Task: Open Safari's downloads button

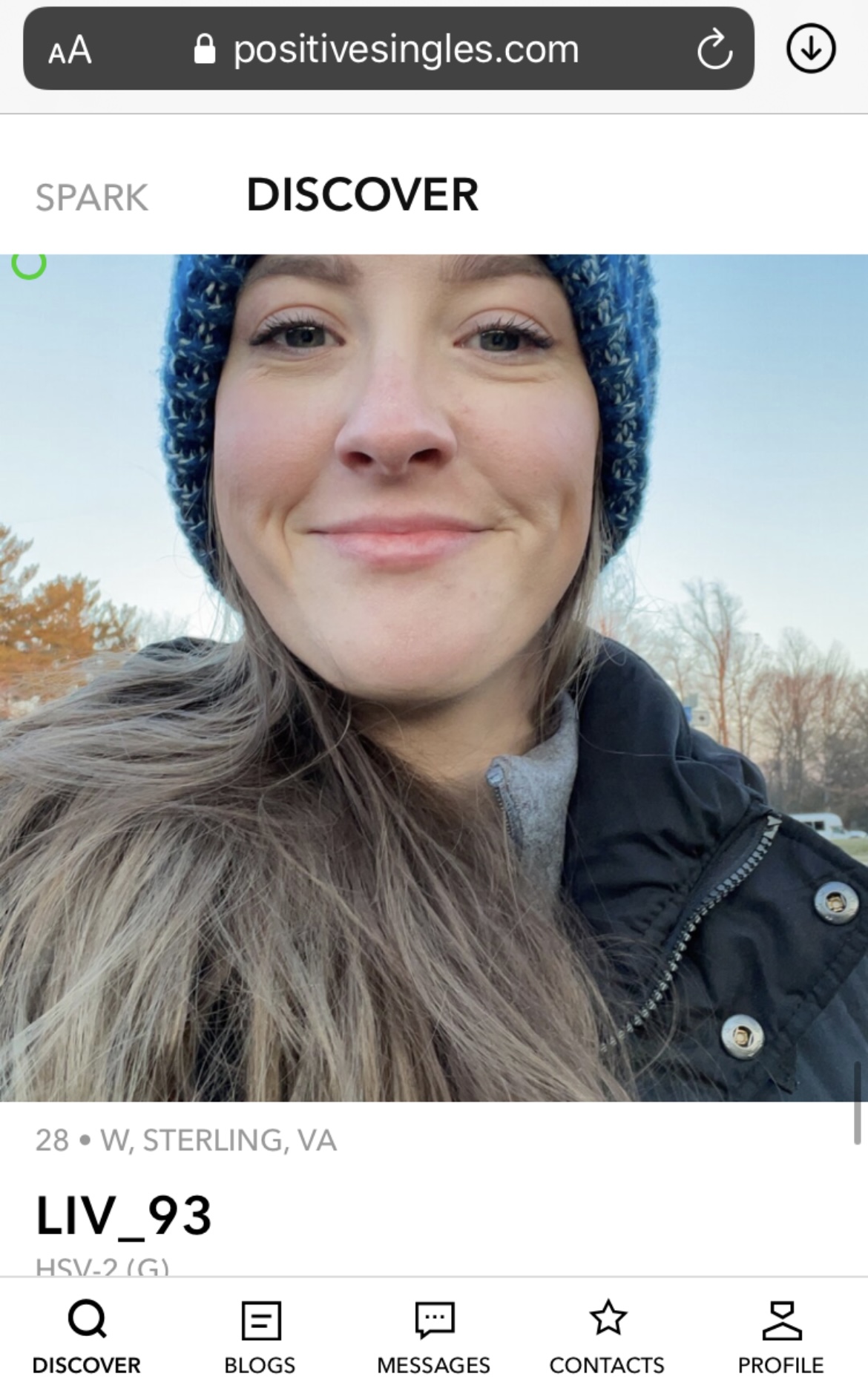Action: [810, 49]
